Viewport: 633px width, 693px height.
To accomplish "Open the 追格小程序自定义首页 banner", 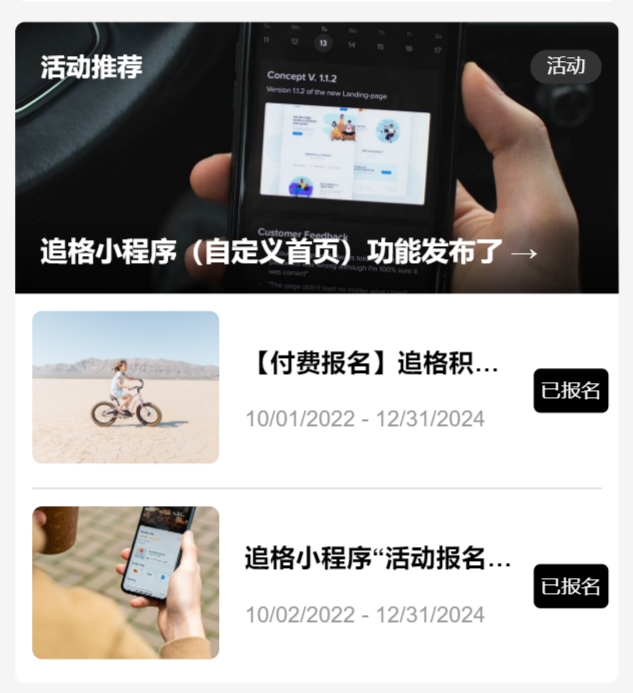I will [289, 251].
